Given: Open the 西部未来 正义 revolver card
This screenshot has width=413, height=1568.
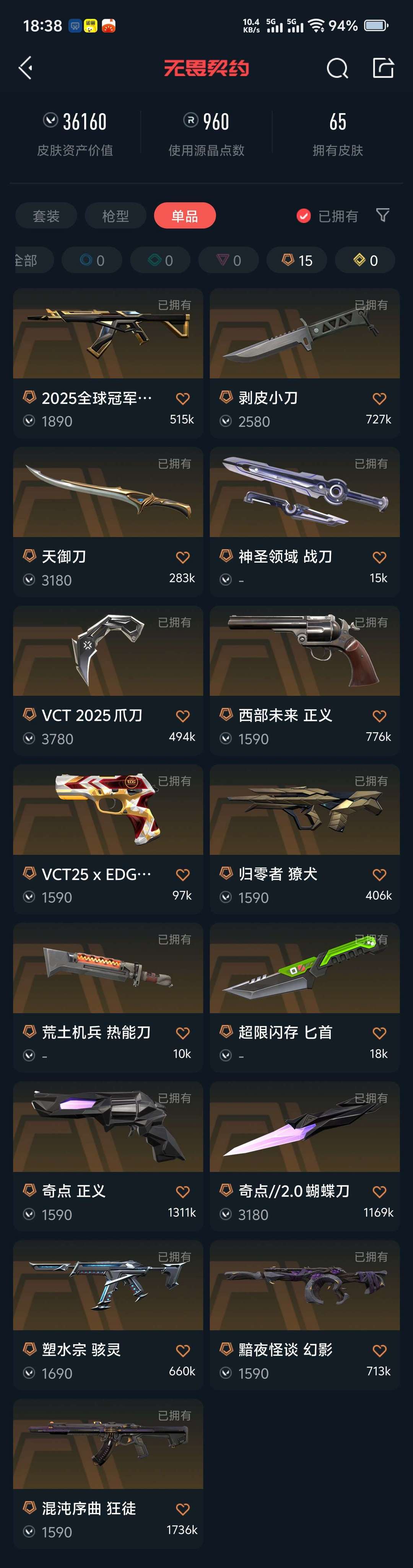Looking at the screenshot, I should coord(304,681).
